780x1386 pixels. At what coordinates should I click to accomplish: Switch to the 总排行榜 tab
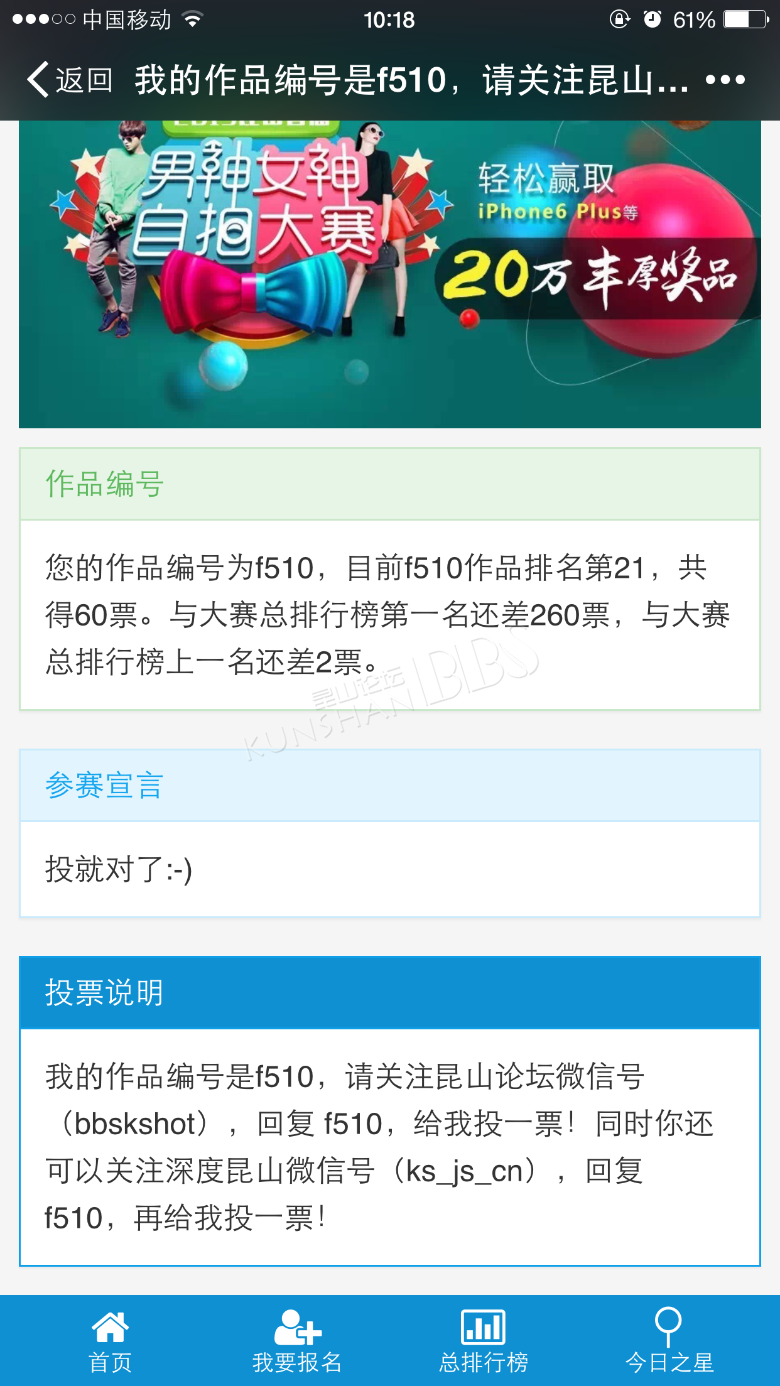pos(483,1341)
